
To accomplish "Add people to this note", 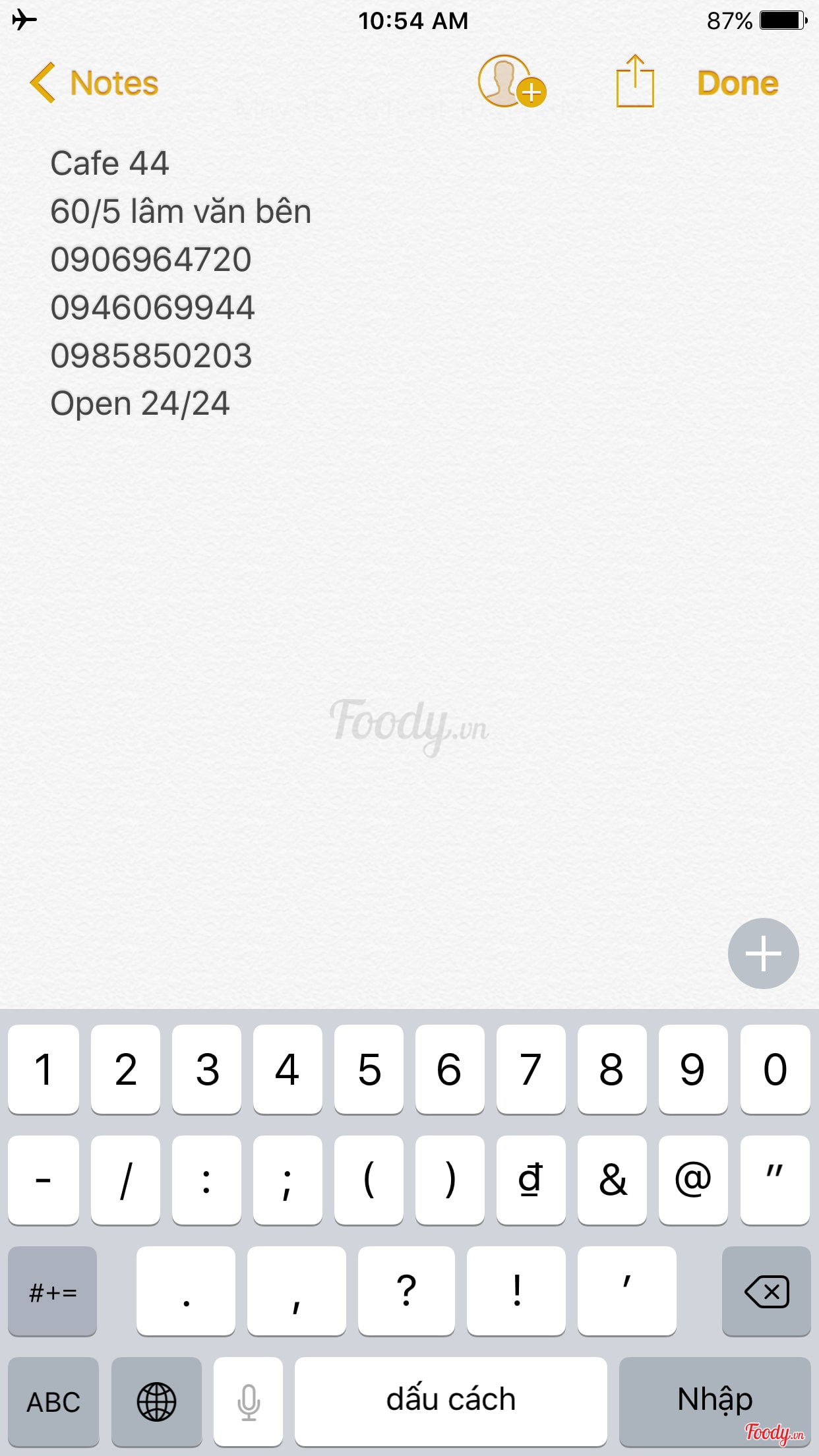I will 511,82.
